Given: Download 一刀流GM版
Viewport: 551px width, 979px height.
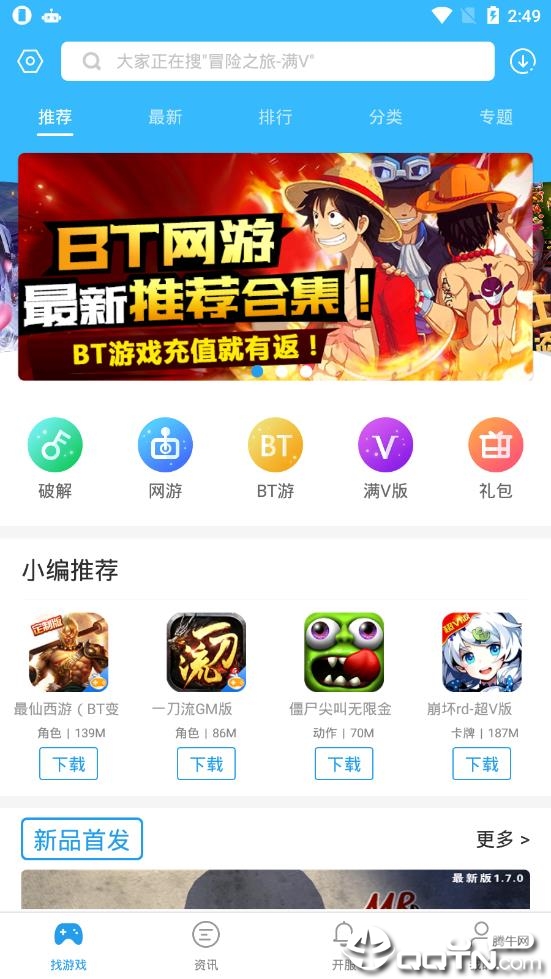Looking at the screenshot, I should point(206,764).
